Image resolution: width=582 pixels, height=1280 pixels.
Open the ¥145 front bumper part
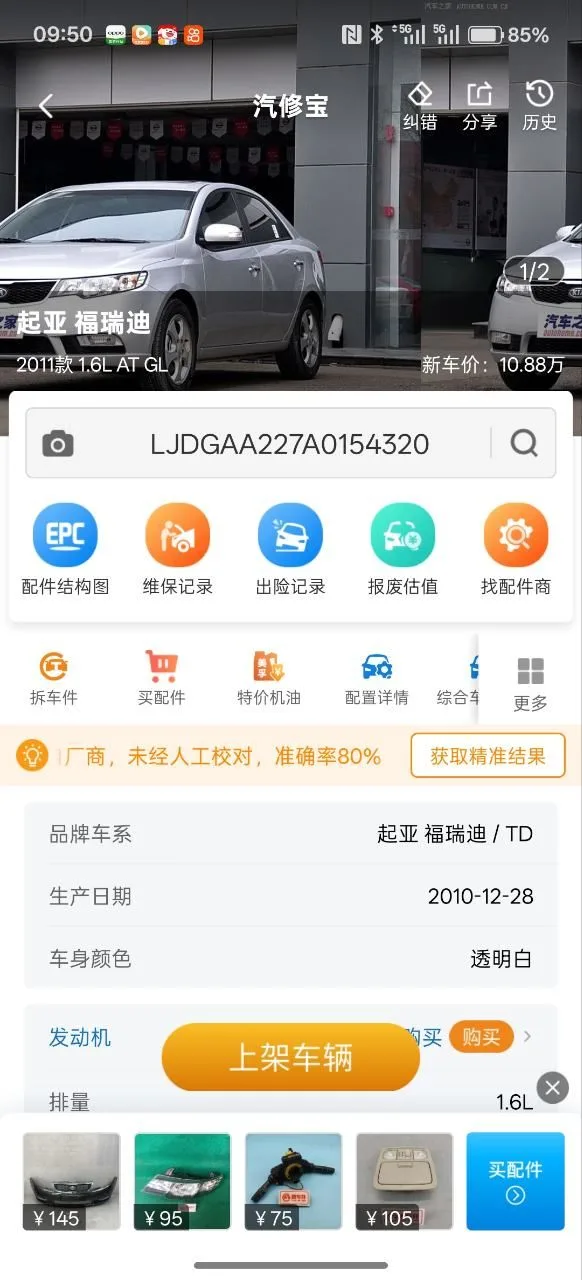click(72, 1181)
